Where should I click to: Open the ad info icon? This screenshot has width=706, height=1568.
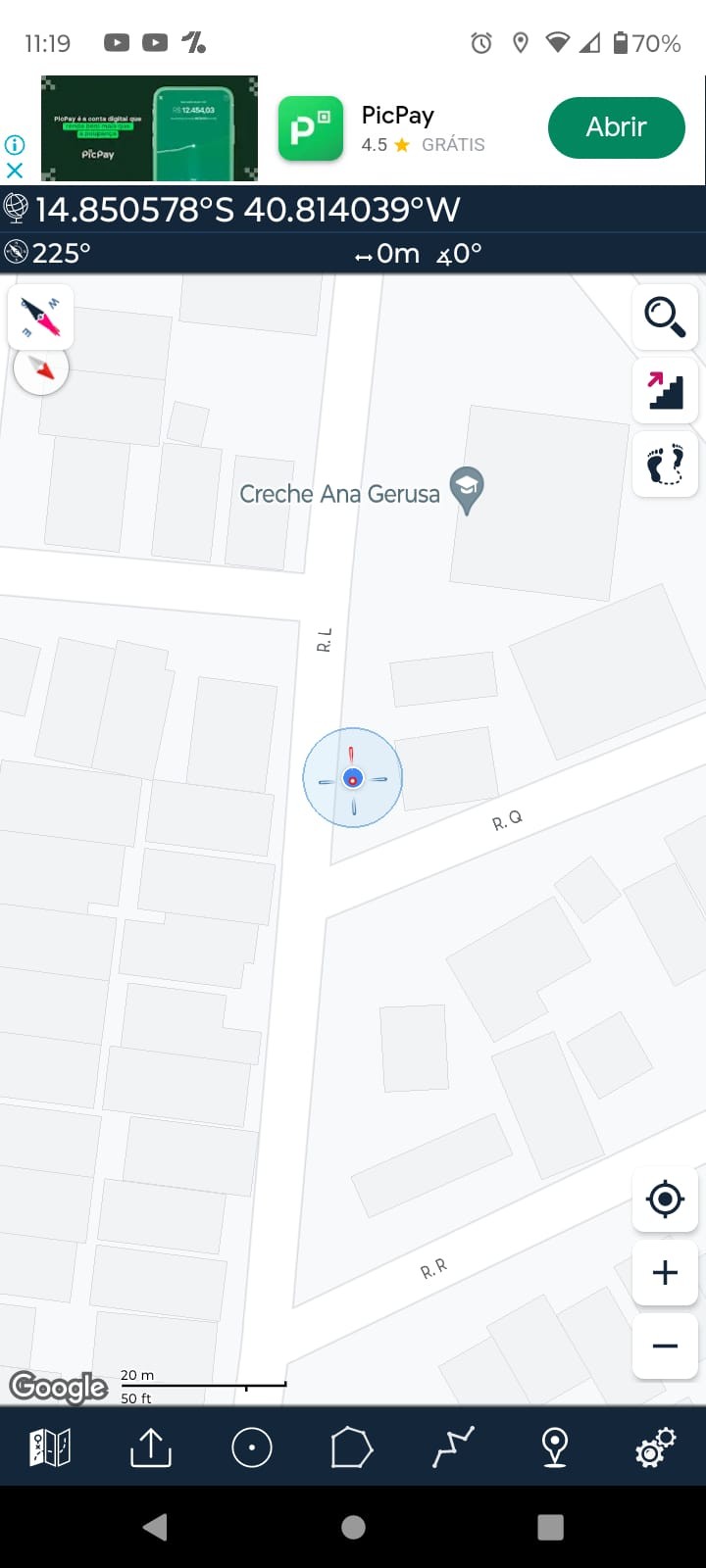15,145
